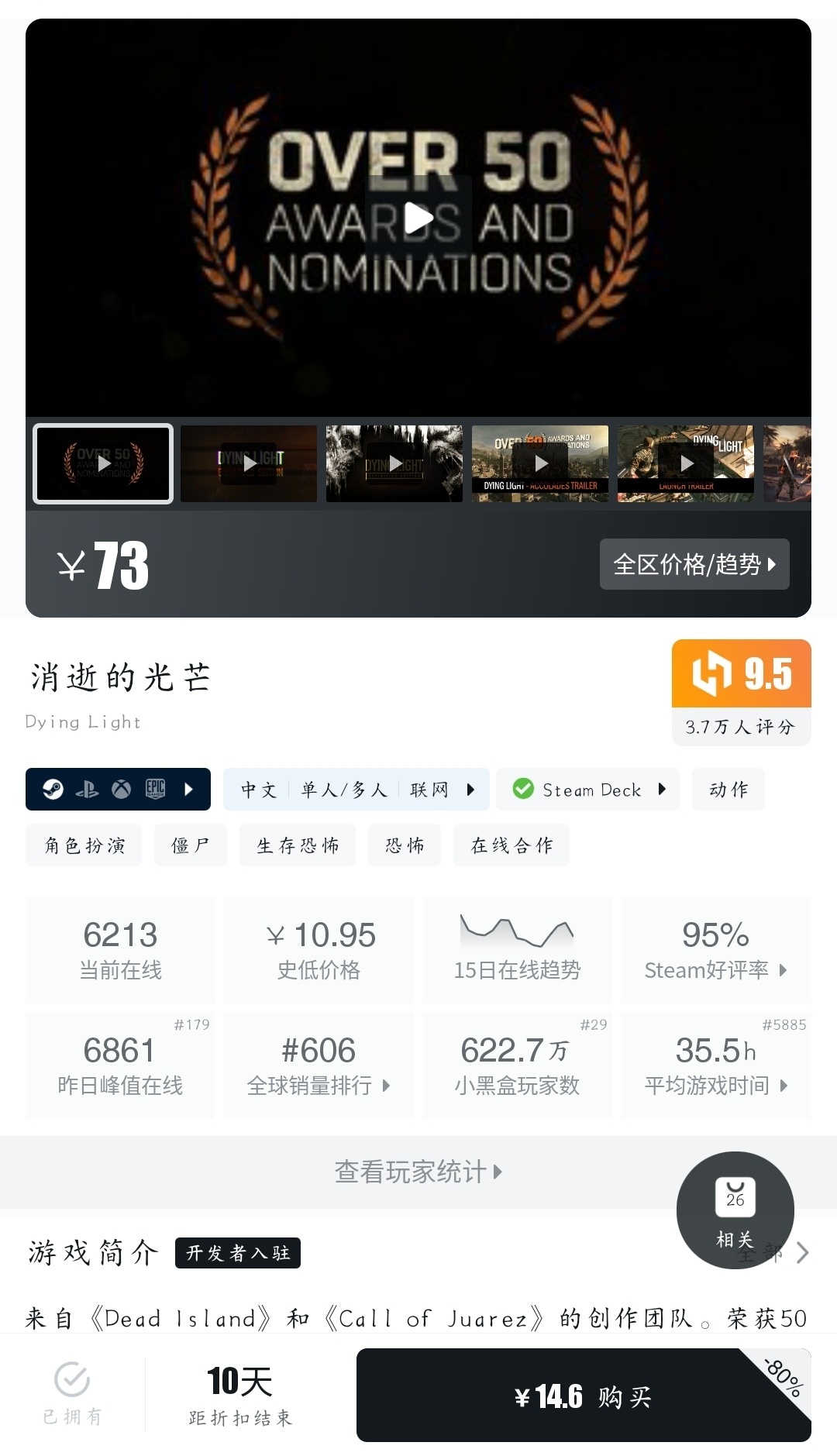Viewport: 837px width, 1456px height.
Task: Open 全区价格/趋势 price trends
Action: tap(694, 564)
